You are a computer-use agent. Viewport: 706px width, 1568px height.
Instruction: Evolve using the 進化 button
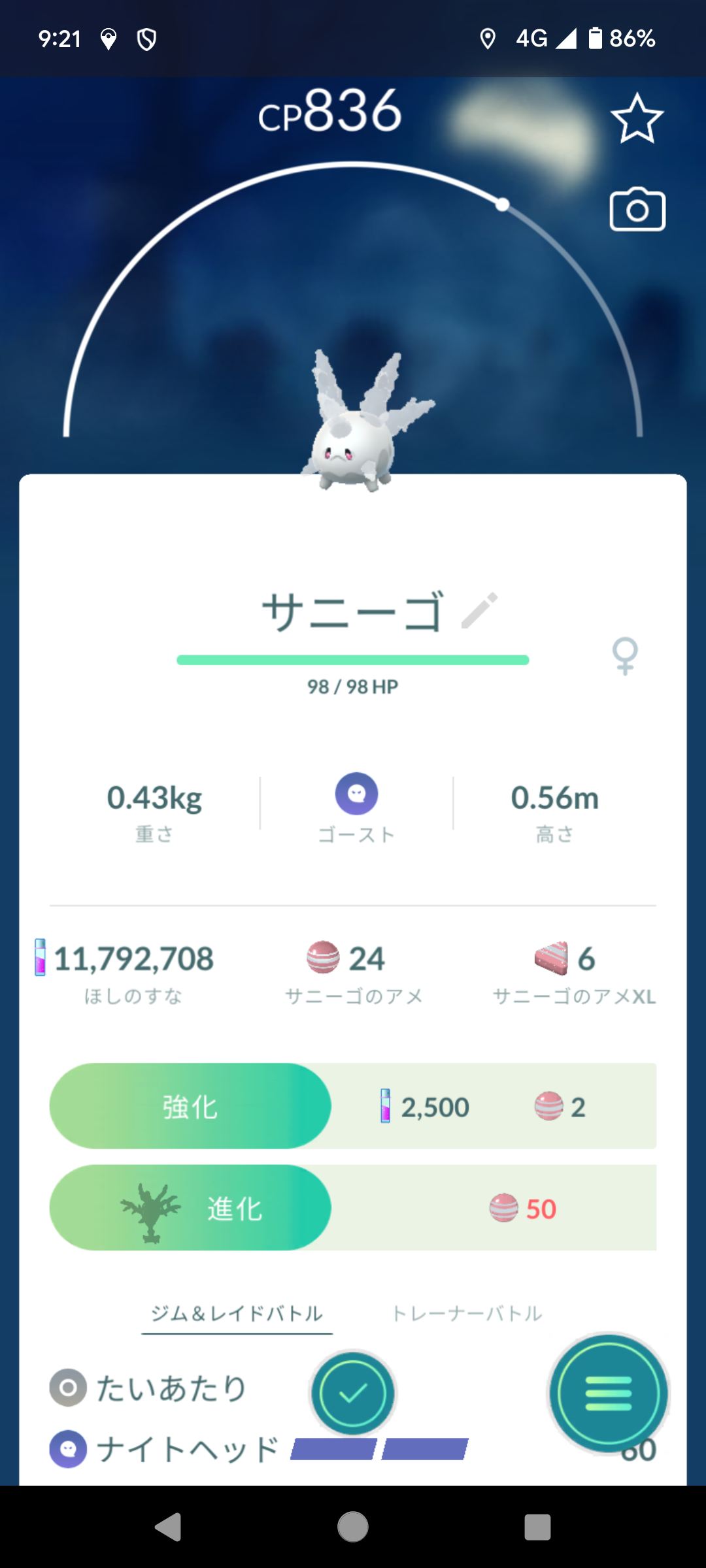tap(190, 1208)
